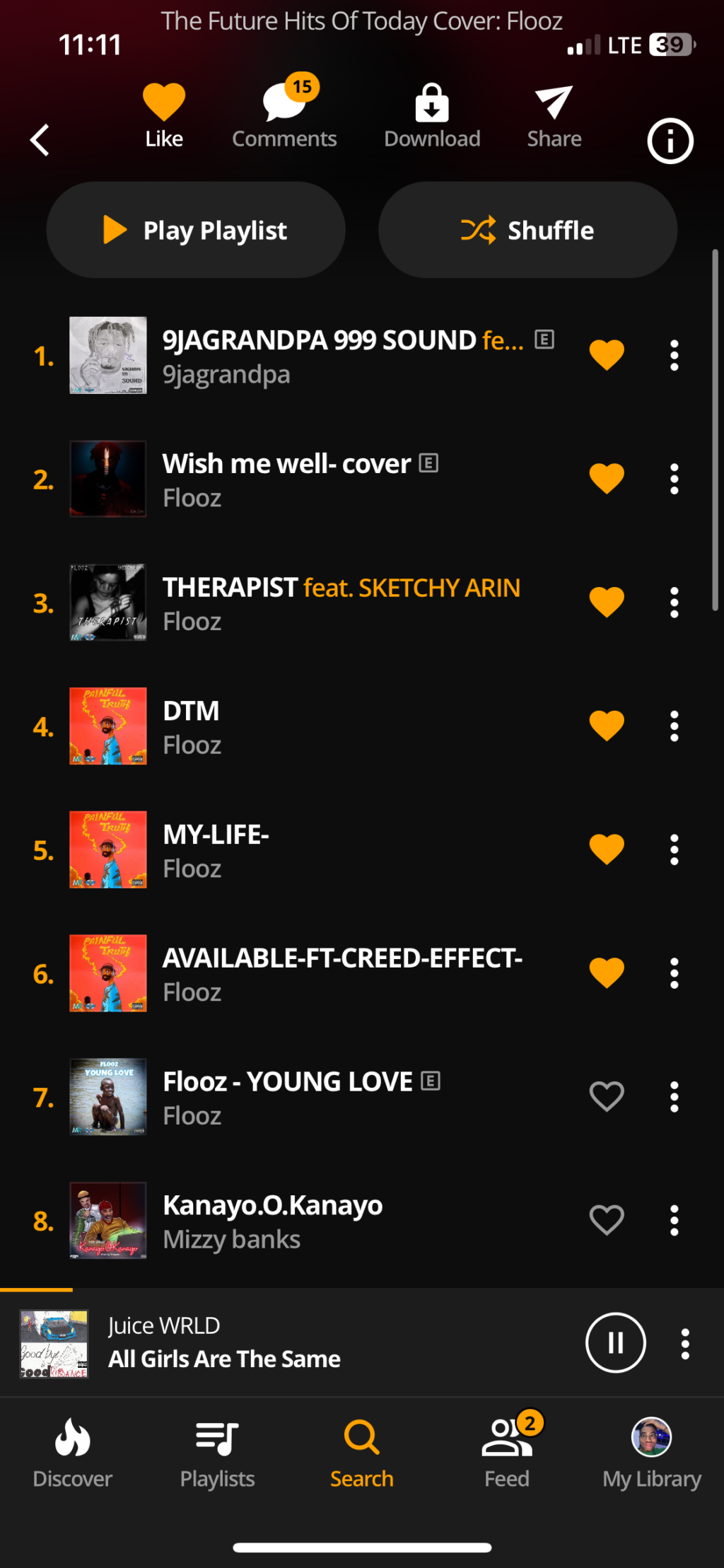Tap the Play Playlist button
Screen dimensions: 724x1568
click(196, 230)
